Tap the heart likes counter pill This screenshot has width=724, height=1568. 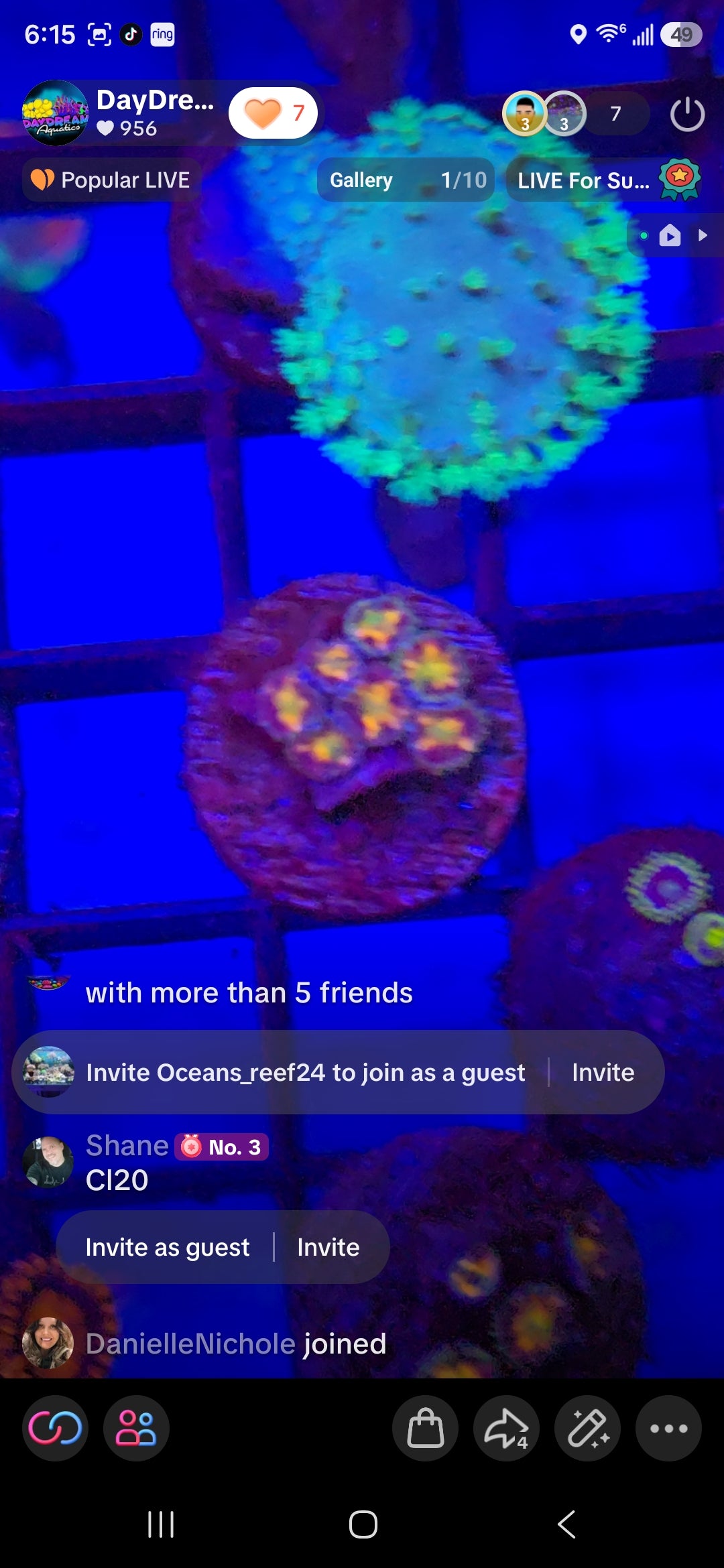274,113
